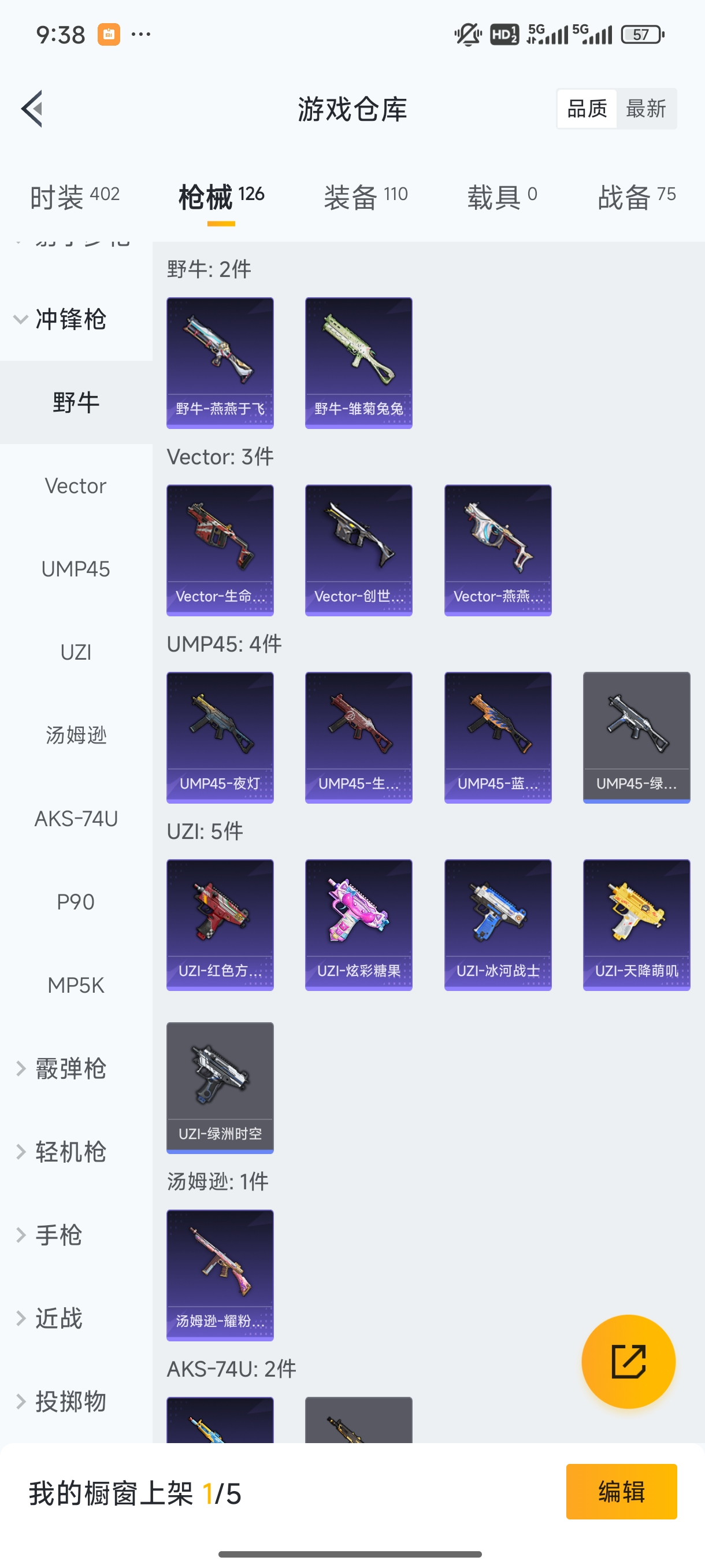705x1568 pixels.
Task: Tap the orange share floating button
Action: tap(628, 1362)
